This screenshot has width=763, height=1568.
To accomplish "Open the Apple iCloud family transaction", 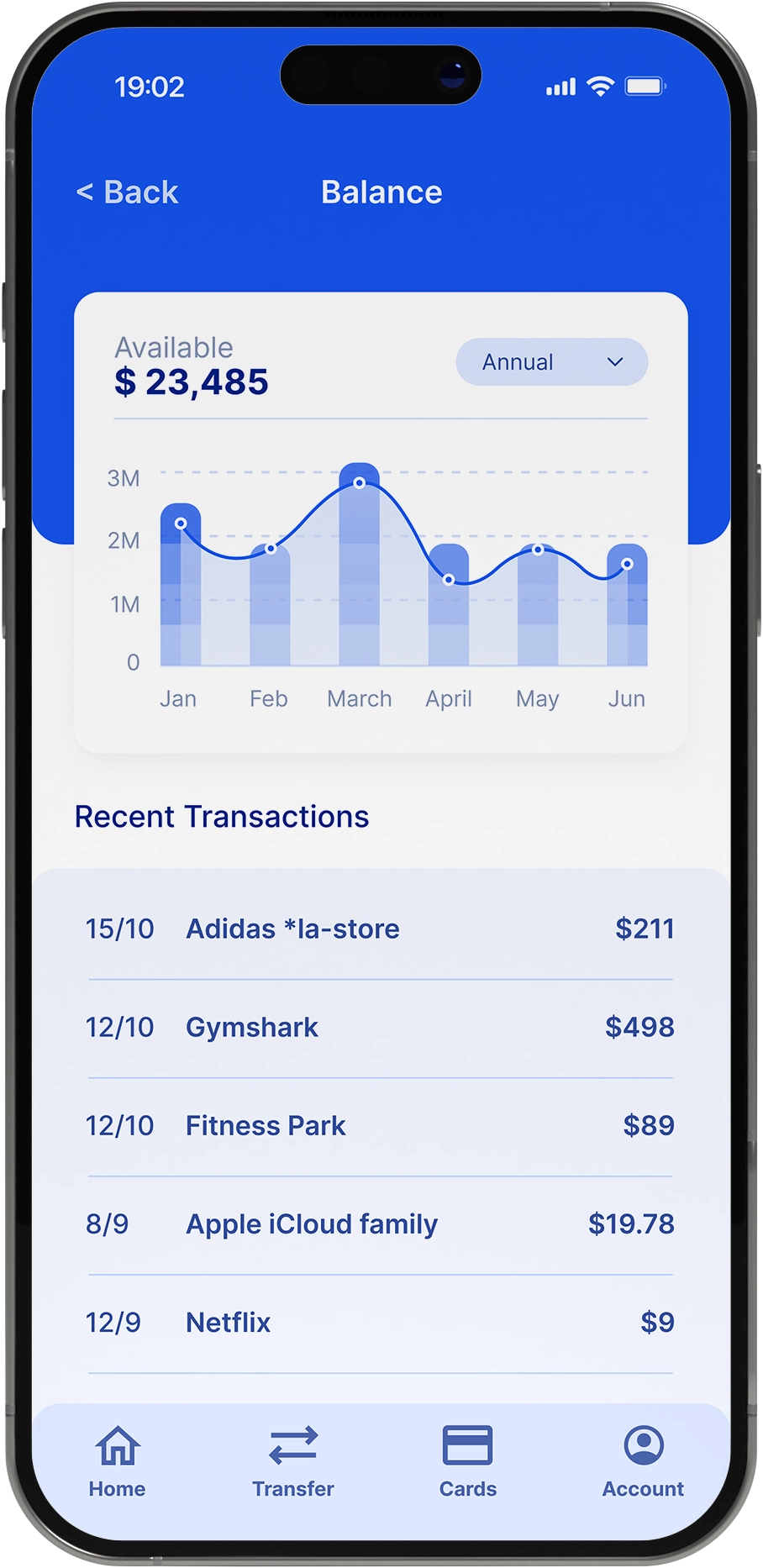I will [x=380, y=1223].
